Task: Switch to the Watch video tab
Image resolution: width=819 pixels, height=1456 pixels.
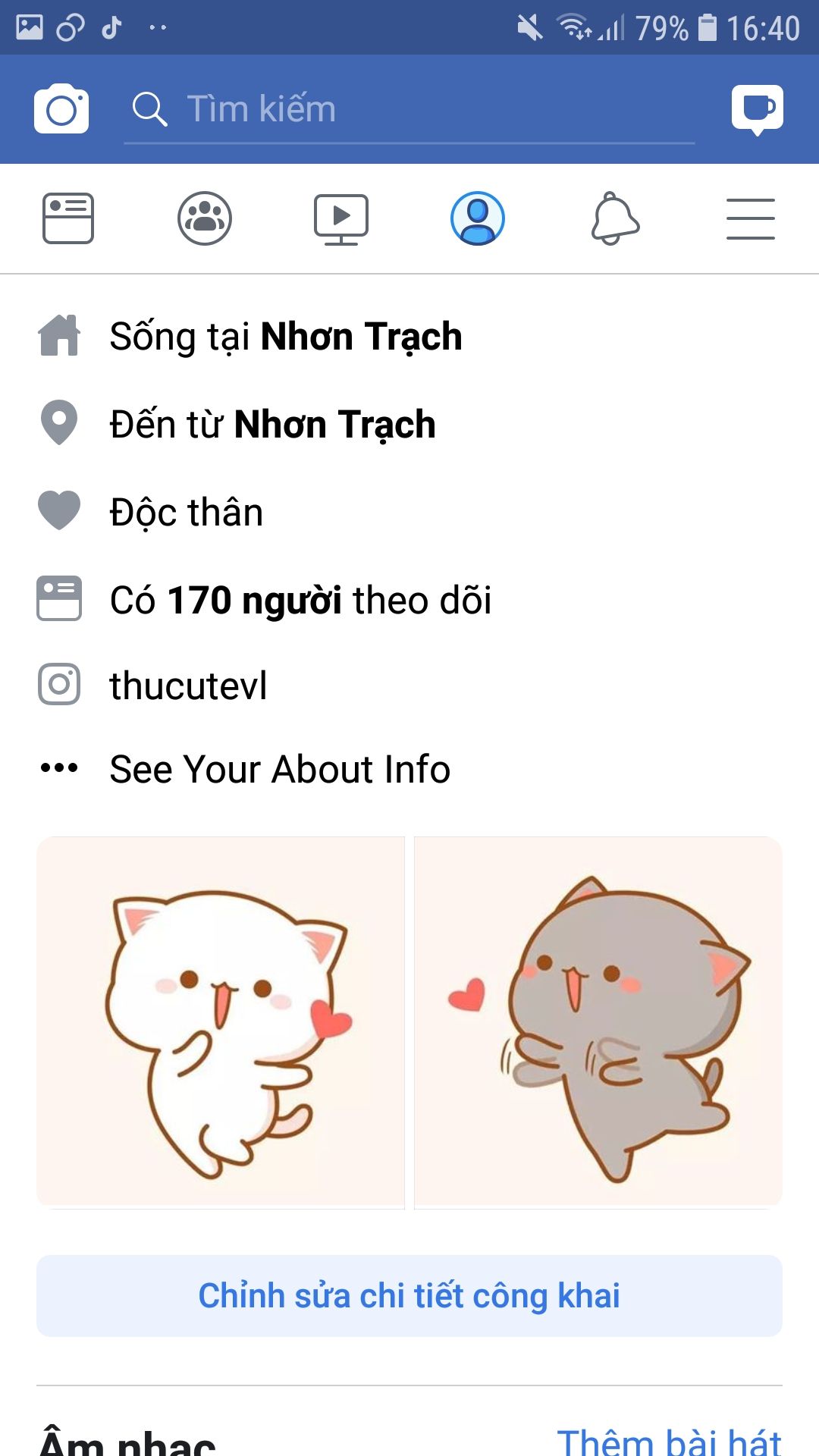Action: pos(341,219)
